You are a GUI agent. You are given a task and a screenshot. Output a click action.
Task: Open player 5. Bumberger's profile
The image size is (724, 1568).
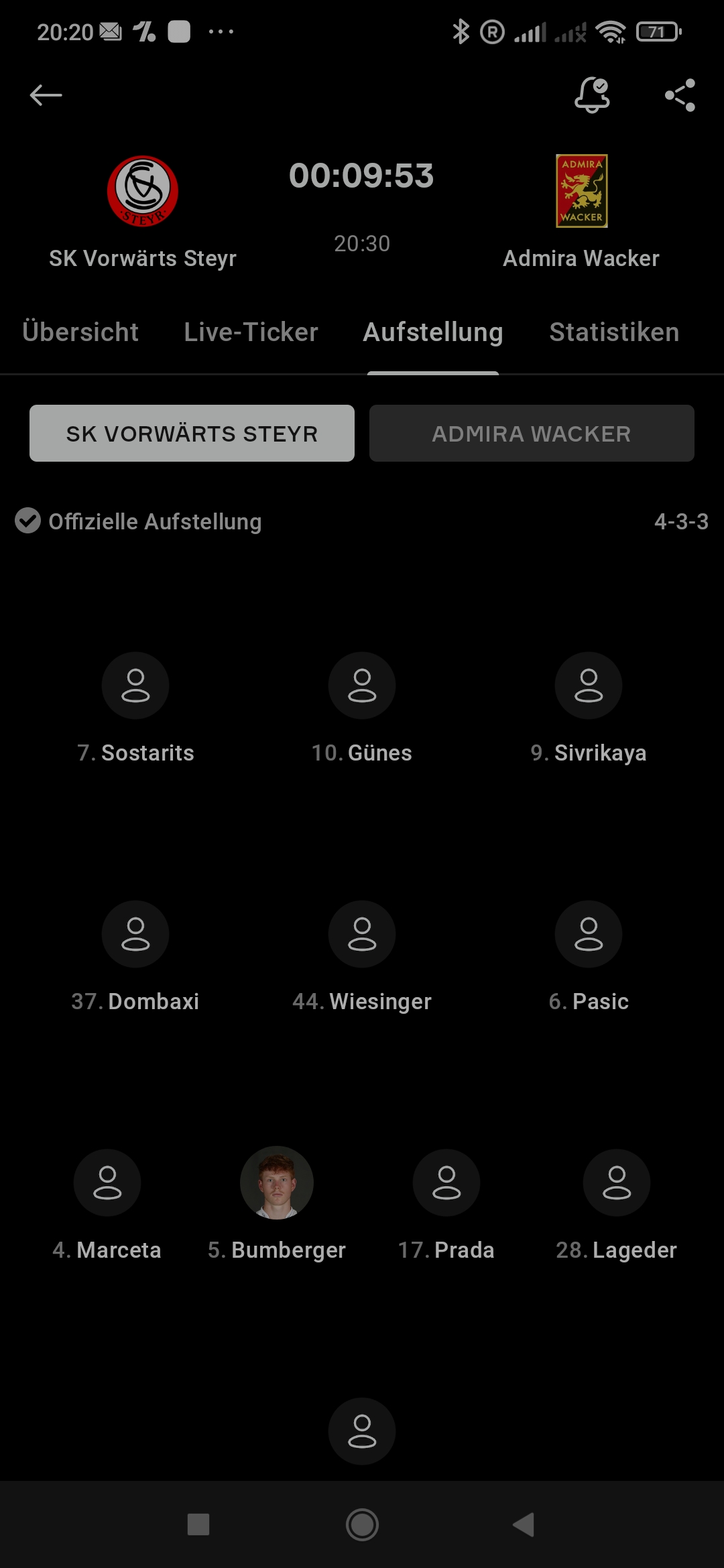pyautogui.click(x=277, y=1205)
